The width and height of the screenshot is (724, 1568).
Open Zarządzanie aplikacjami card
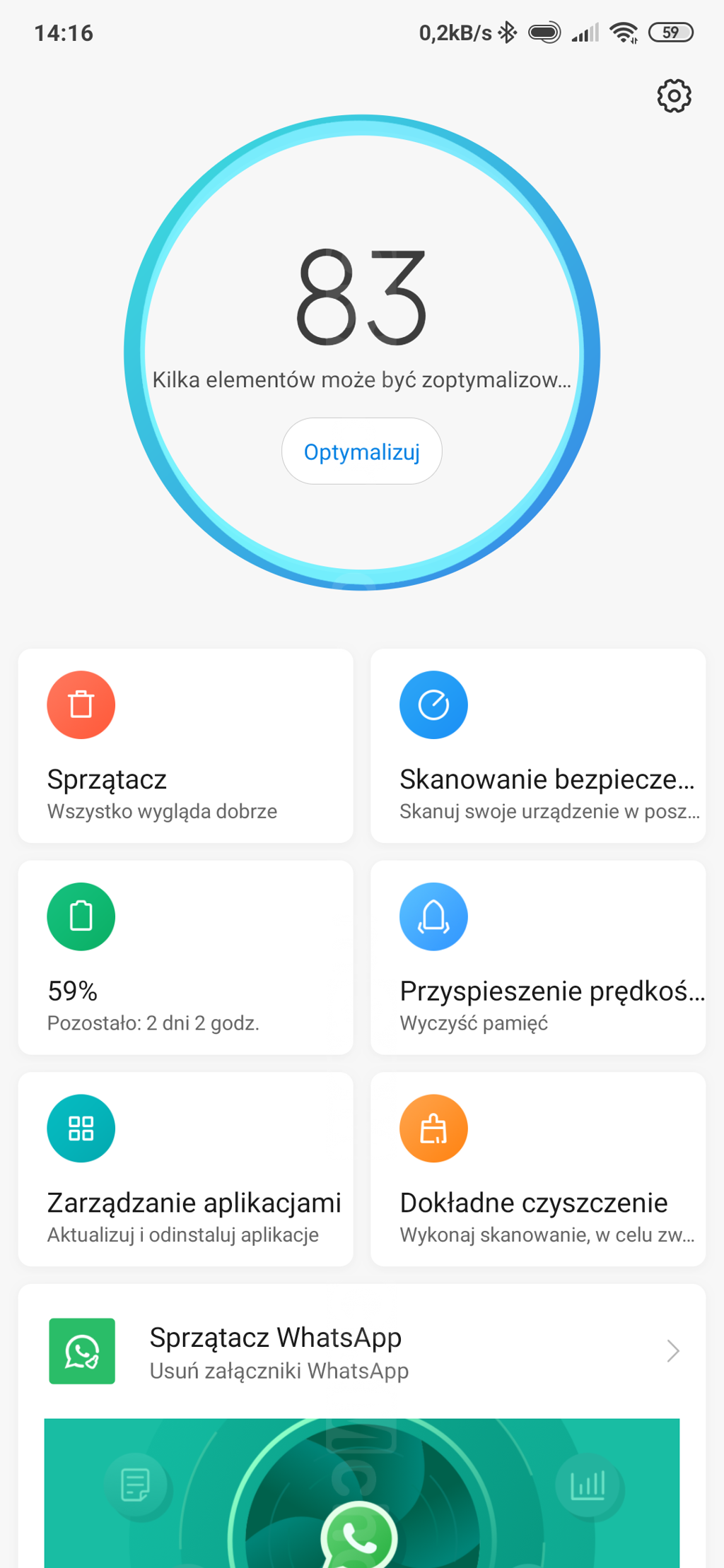pos(185,1169)
